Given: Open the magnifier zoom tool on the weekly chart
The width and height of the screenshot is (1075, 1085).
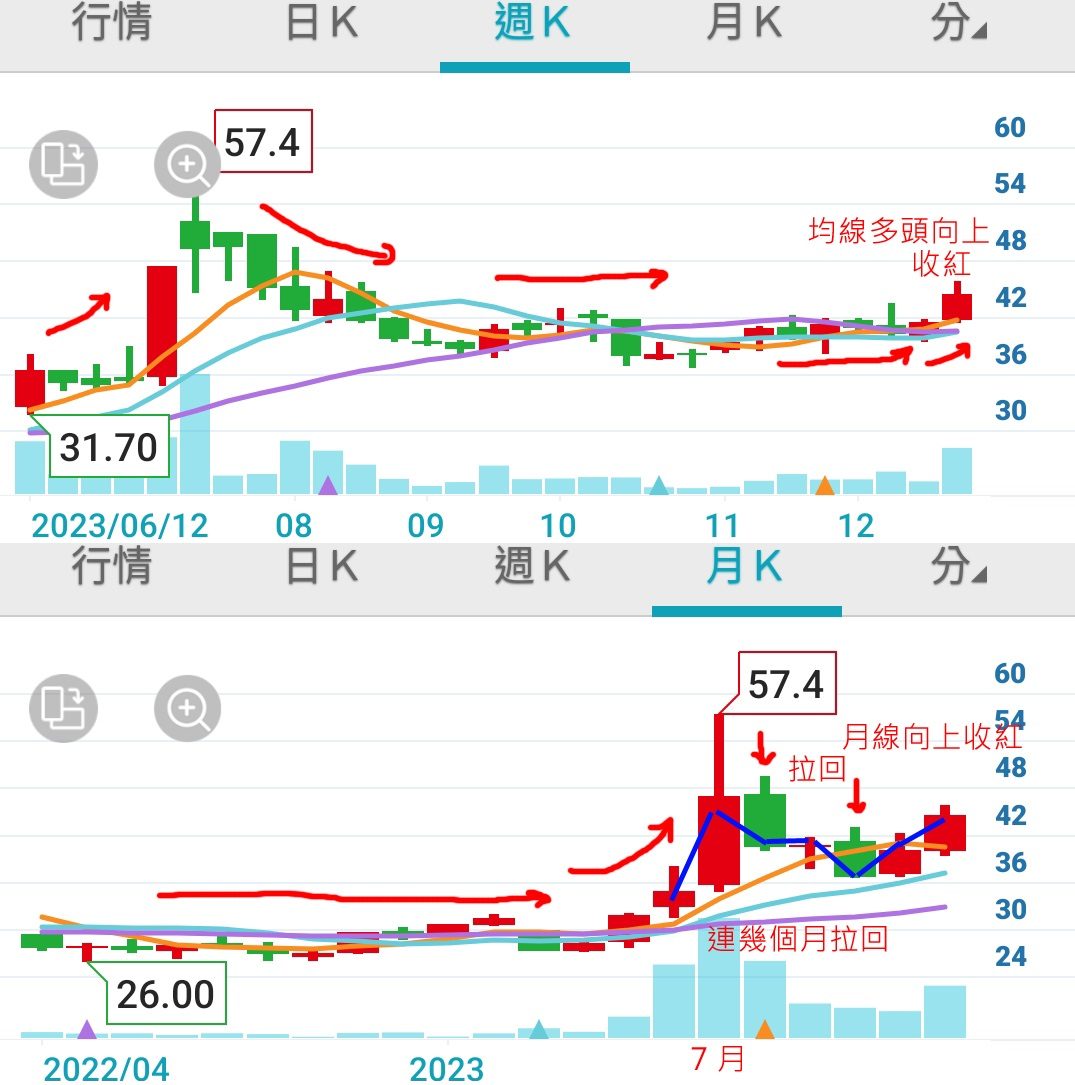Looking at the screenshot, I should [x=186, y=165].
